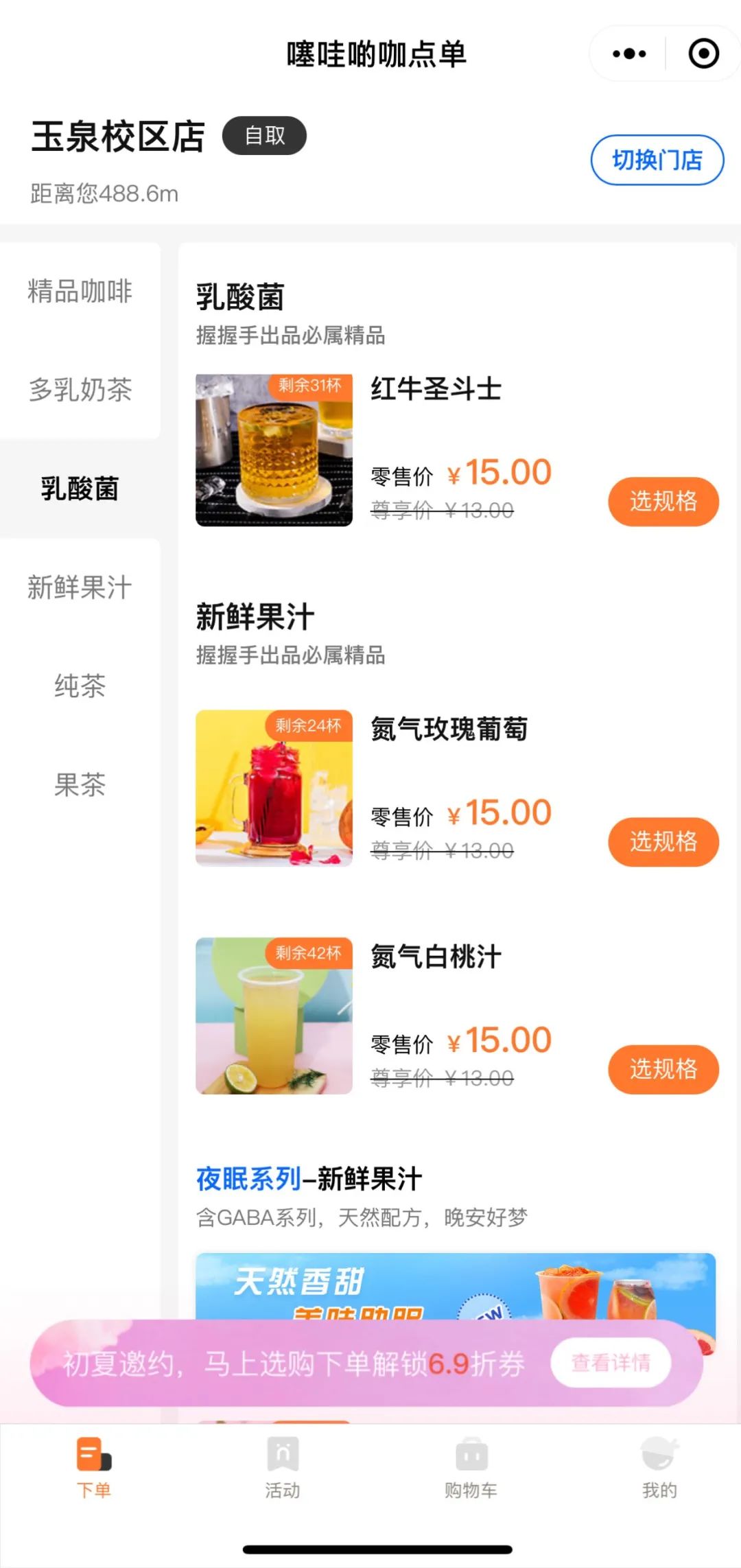Viewport: 741px width, 1568px height.
Task: Open the 纯茶 category
Action: [x=80, y=686]
